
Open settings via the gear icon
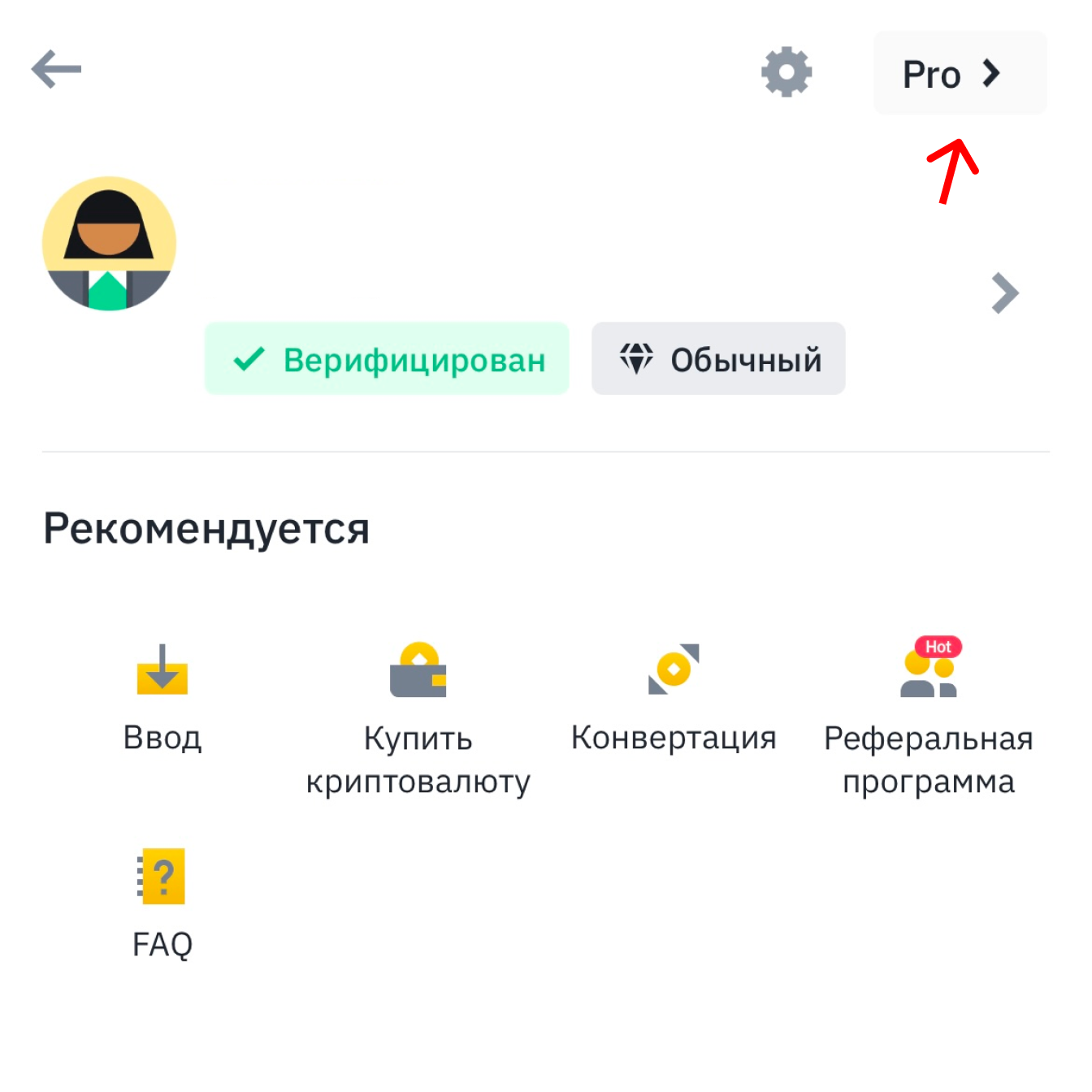click(786, 72)
